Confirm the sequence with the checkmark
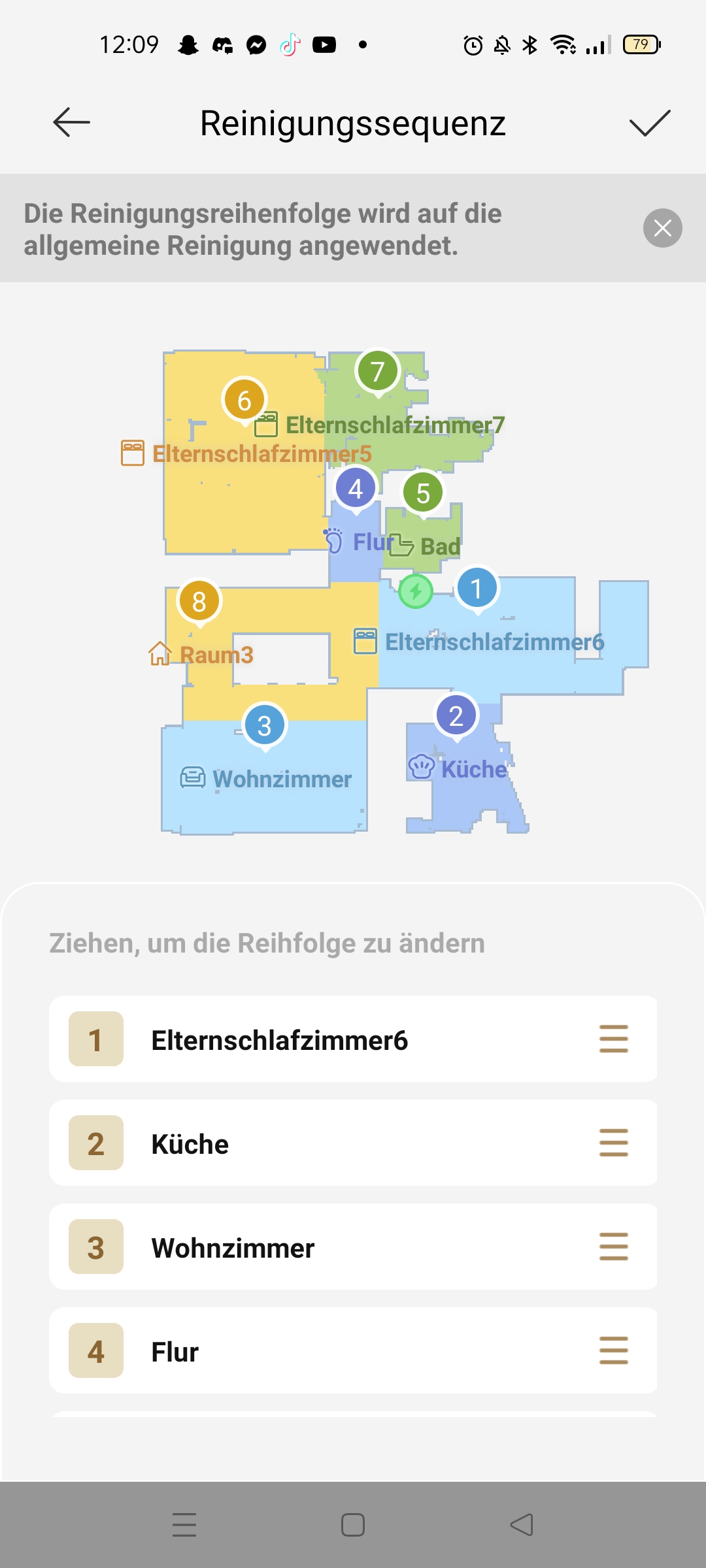Screen dimensions: 706x1568 [x=650, y=123]
